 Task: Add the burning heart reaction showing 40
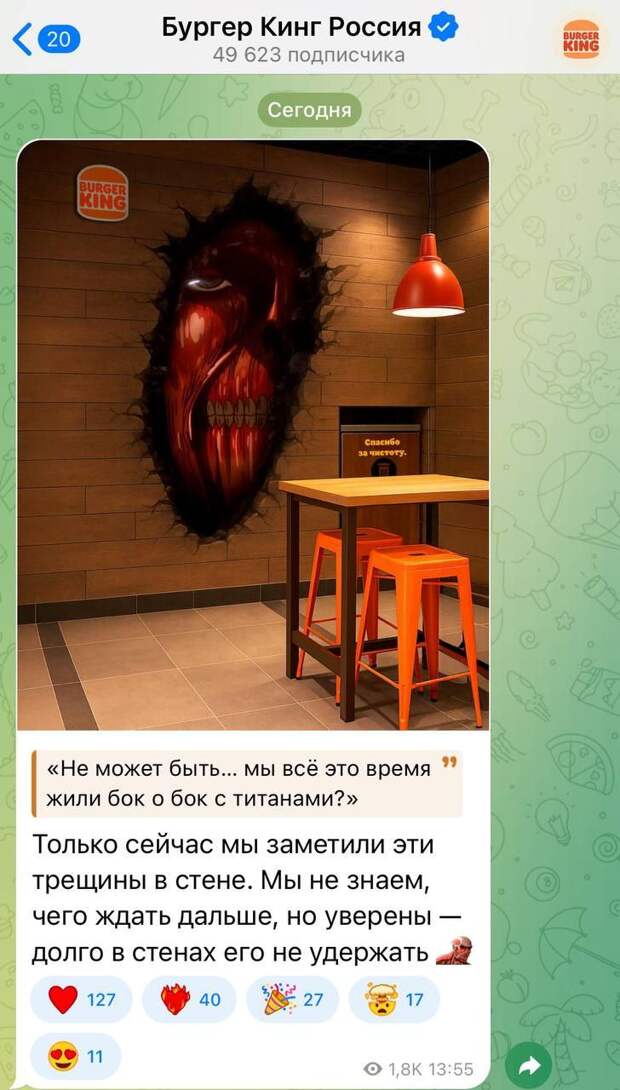pyautogui.click(x=189, y=1000)
